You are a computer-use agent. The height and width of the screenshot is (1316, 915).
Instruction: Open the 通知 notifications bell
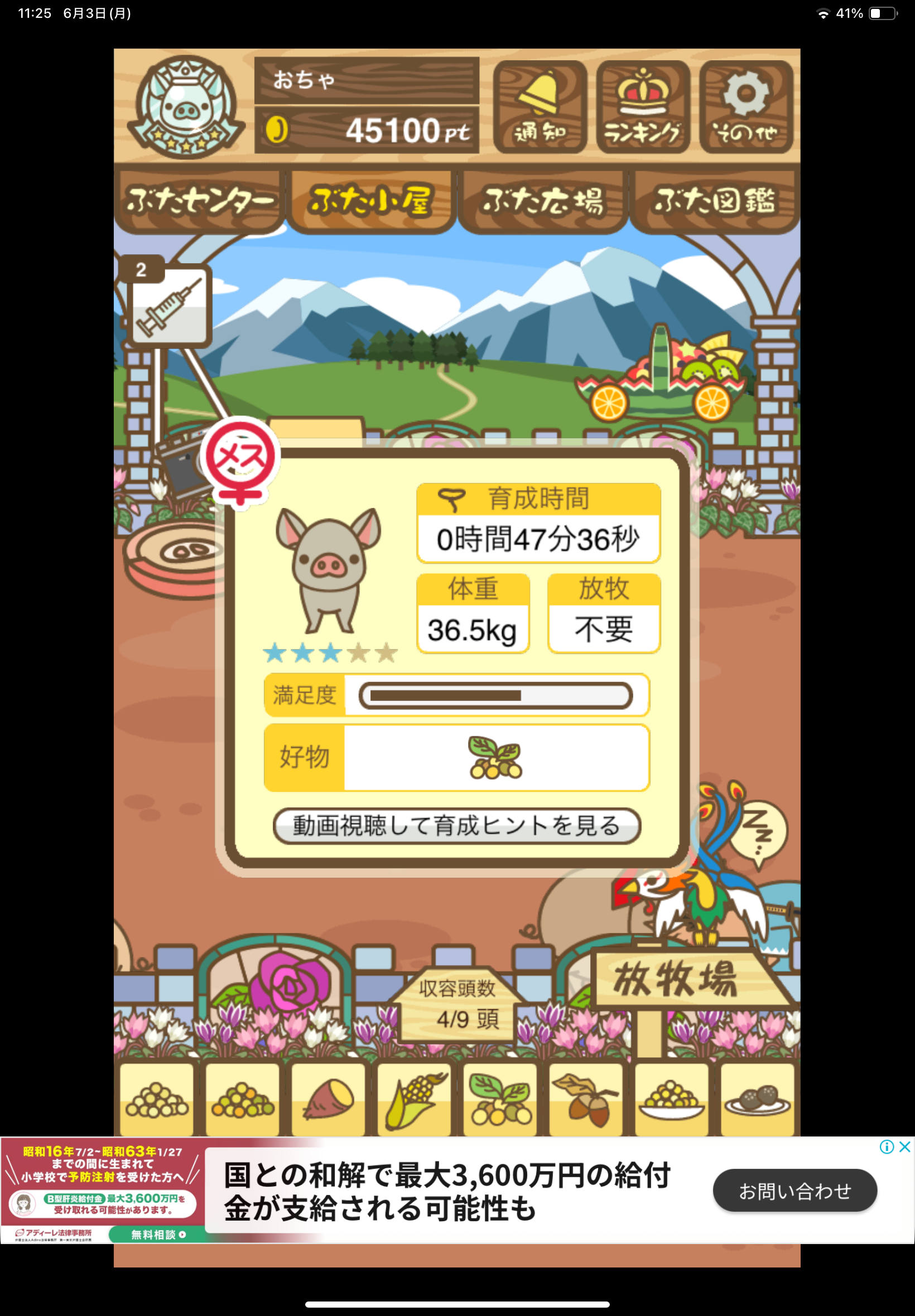coord(540,107)
